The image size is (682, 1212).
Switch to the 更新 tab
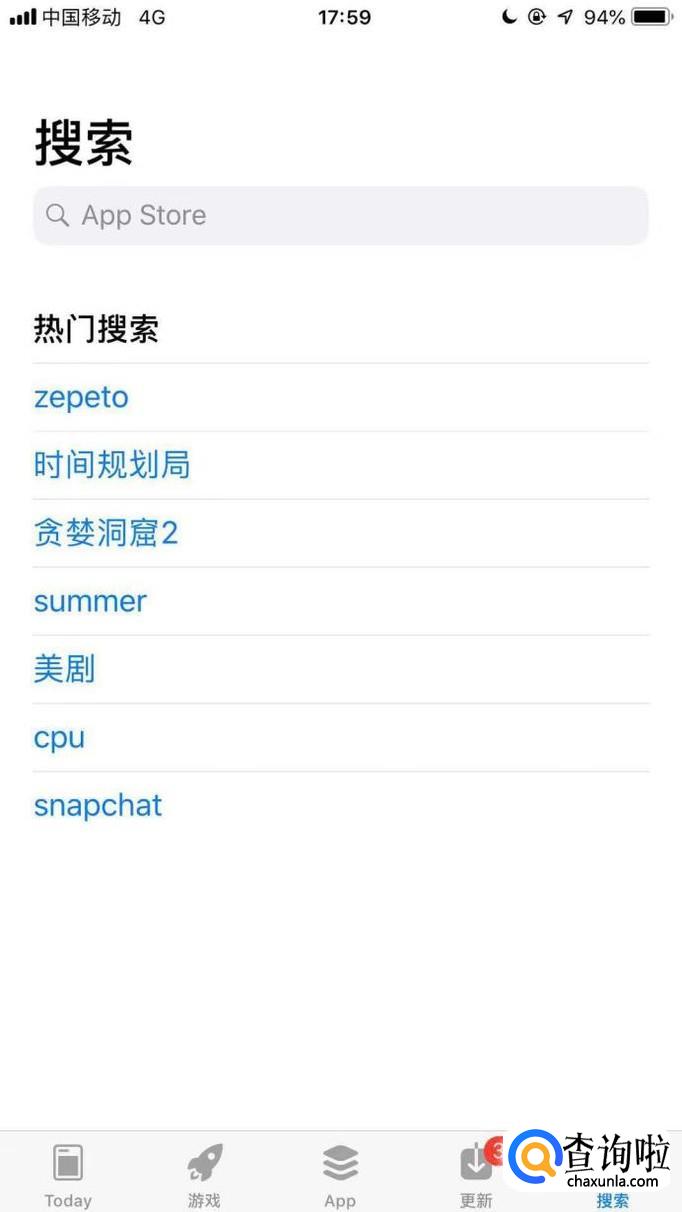tap(476, 1174)
